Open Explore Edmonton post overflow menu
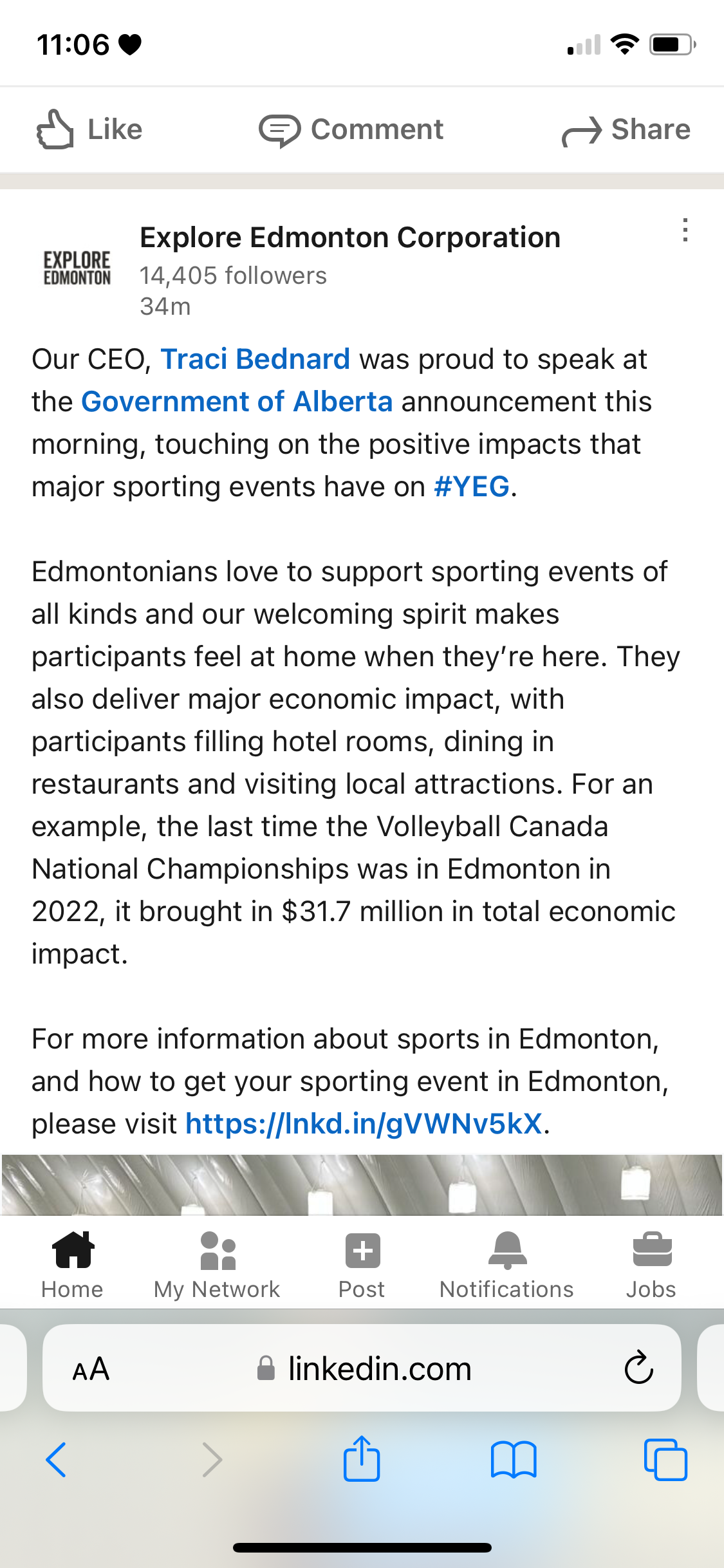Image resolution: width=724 pixels, height=1568 pixels. pos(685,230)
